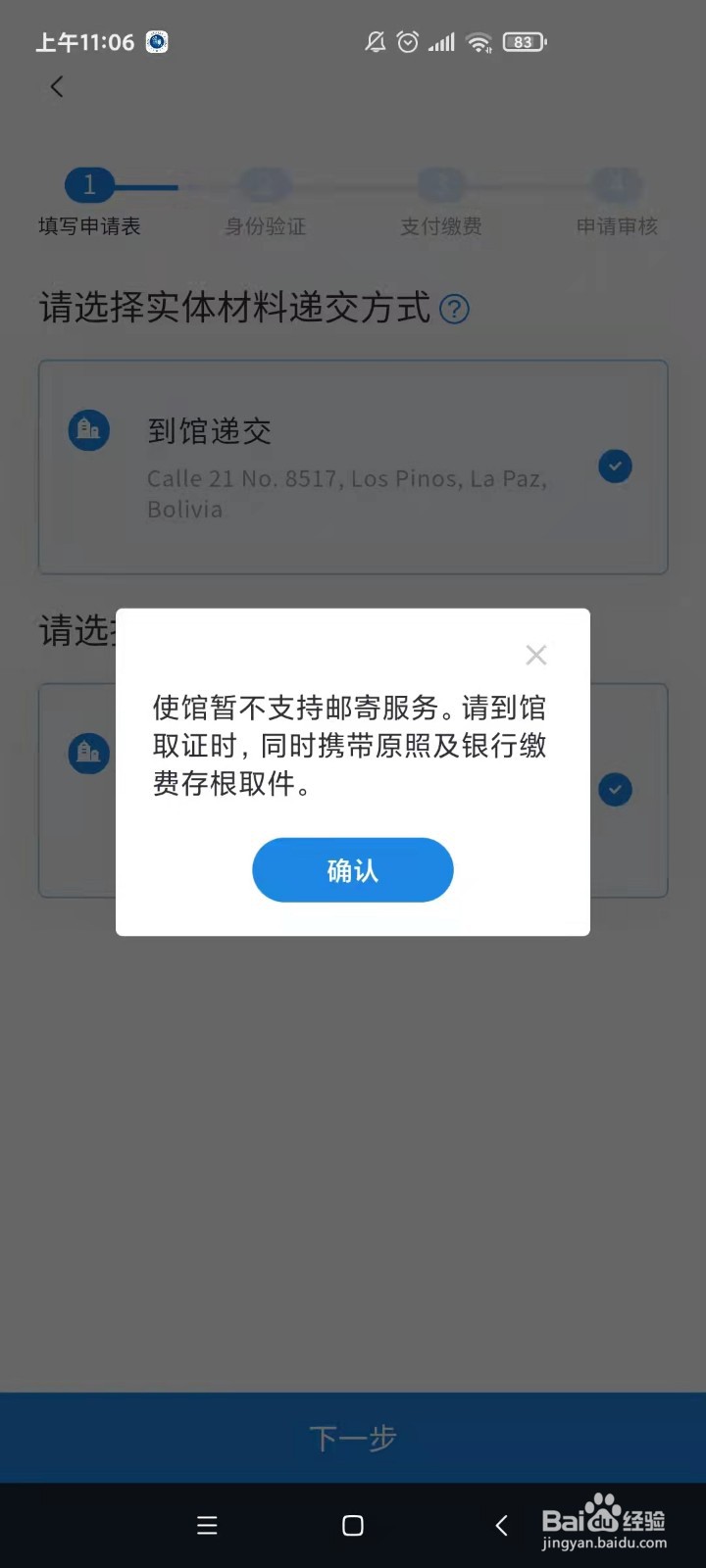Viewport: 706px width, 1568px height.
Task: Select the 到馆递交 delivery option checkmark
Action: click(615, 466)
